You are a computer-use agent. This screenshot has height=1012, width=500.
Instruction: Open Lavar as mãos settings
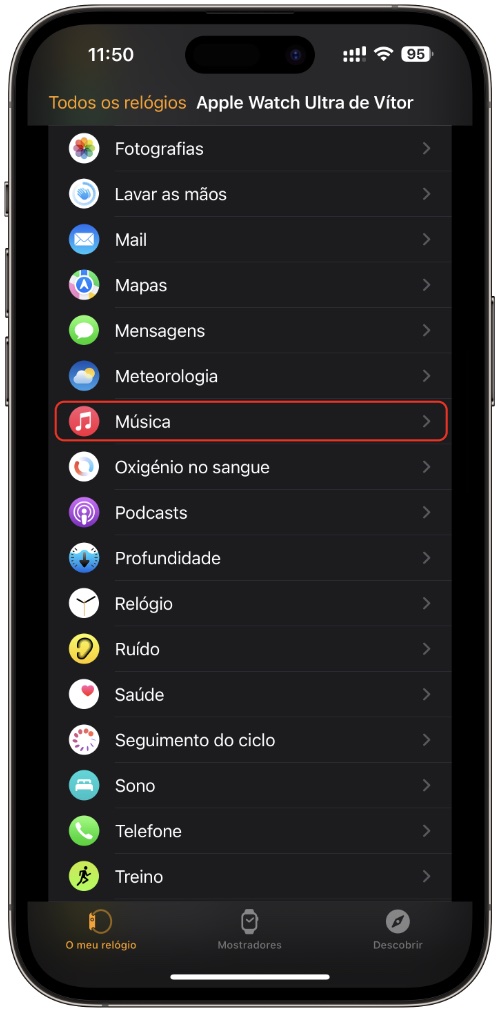(250, 194)
